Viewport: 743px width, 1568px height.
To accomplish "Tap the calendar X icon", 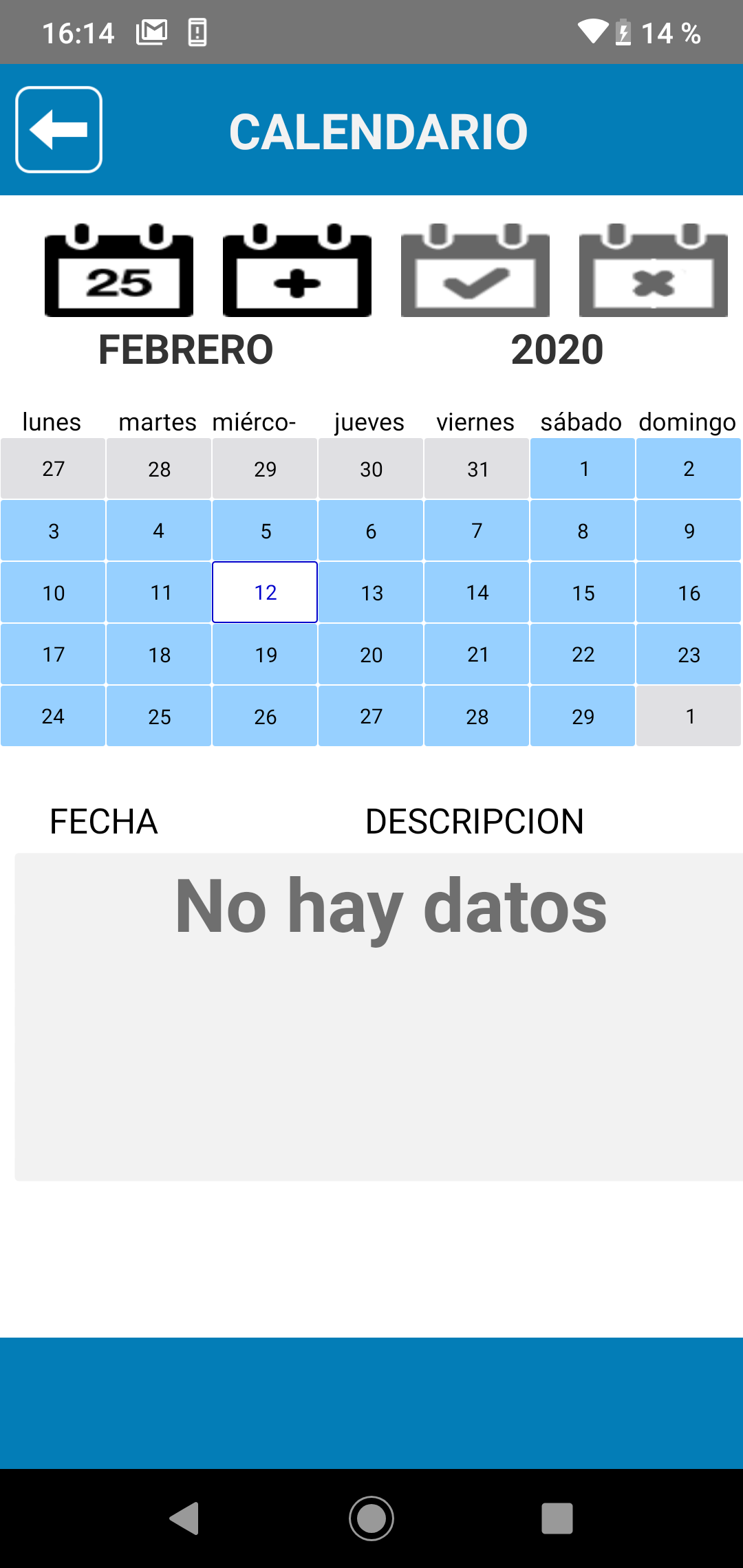I will [x=654, y=270].
